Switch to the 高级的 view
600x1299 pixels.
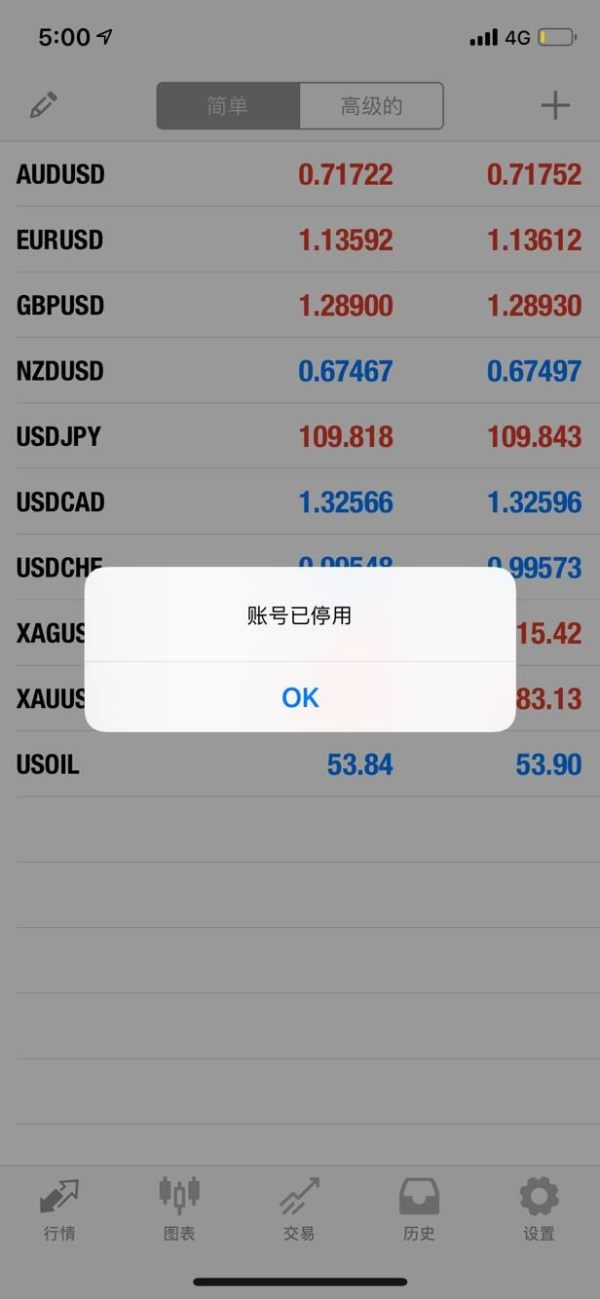(x=371, y=106)
